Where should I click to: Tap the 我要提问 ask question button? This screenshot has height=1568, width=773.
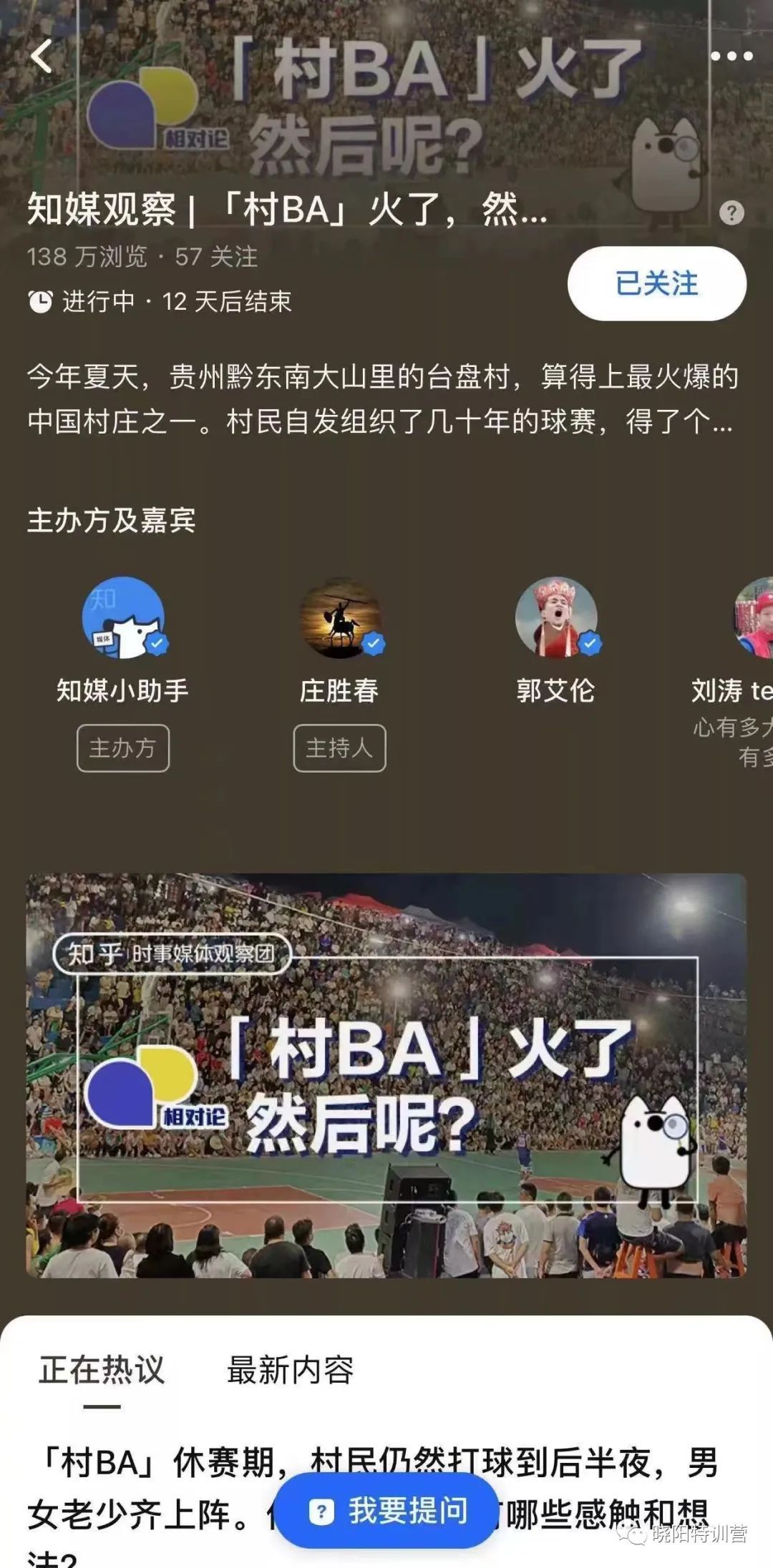(x=386, y=1511)
